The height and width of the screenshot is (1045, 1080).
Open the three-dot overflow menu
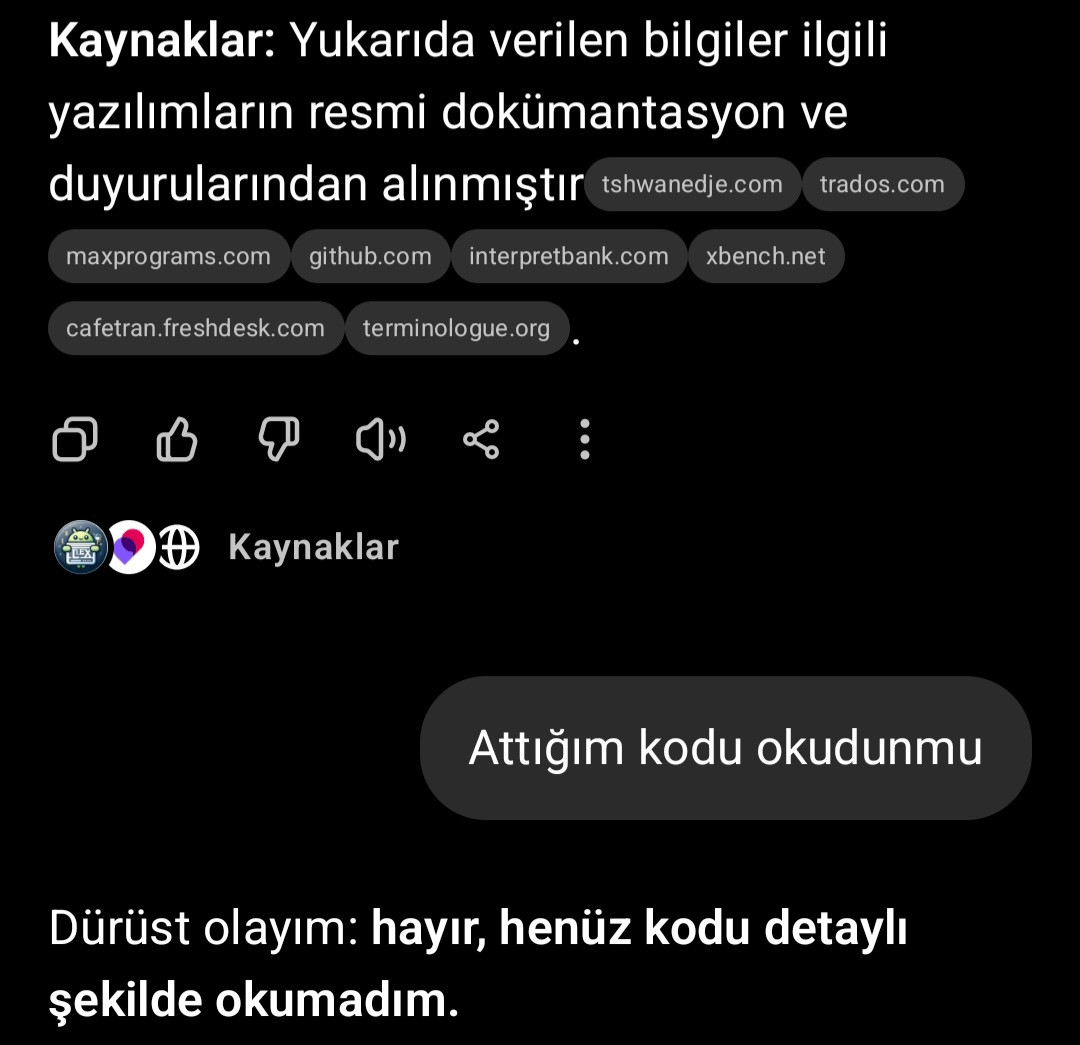click(x=584, y=439)
